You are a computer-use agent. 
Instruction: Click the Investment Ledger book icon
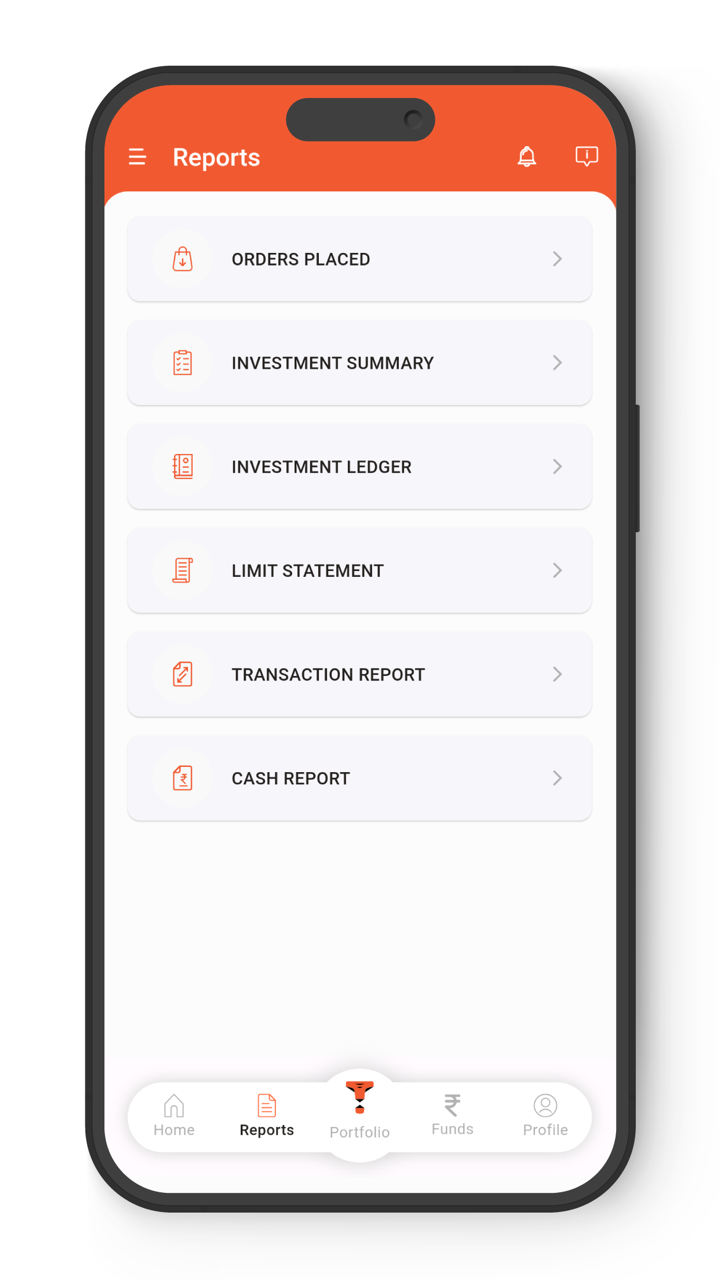[183, 467]
